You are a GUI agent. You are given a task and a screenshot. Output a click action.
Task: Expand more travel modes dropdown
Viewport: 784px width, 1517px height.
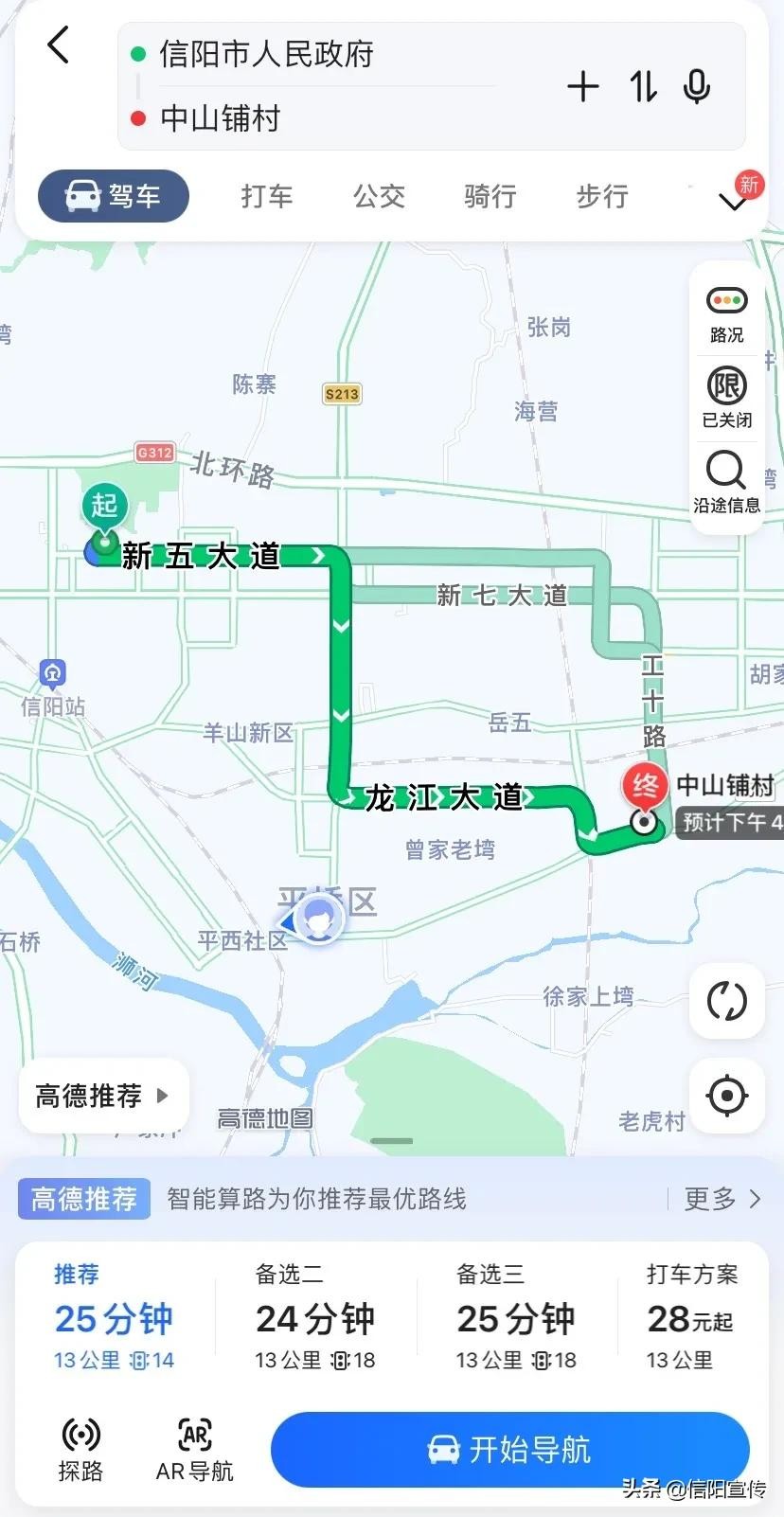[733, 201]
